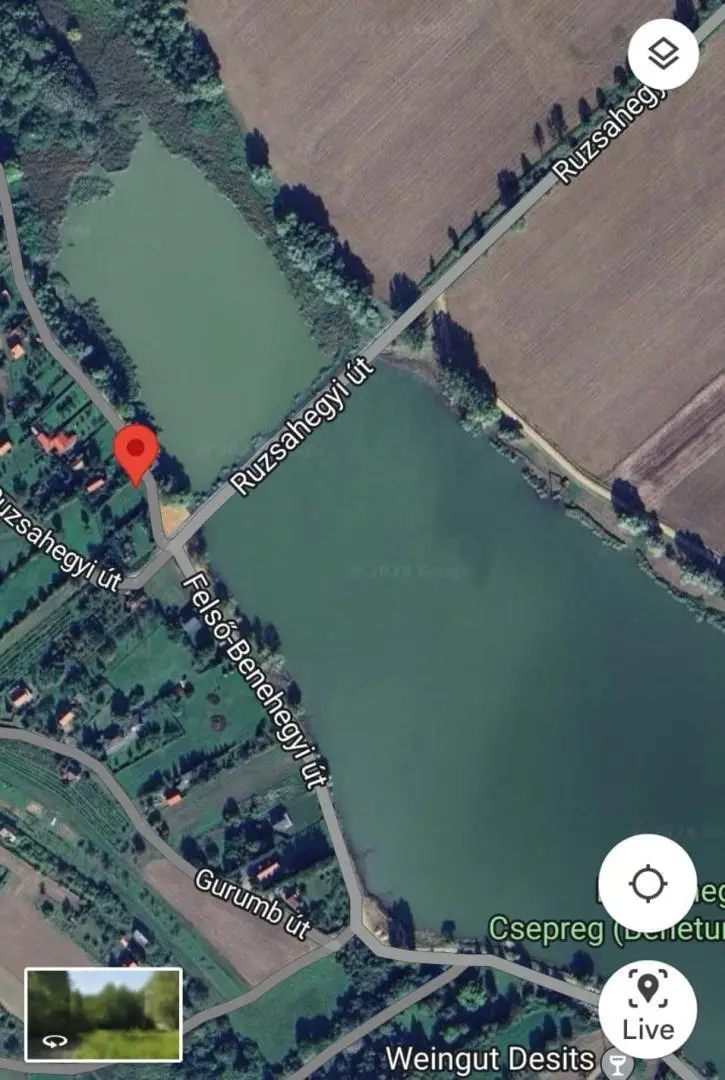This screenshot has height=1080, width=725.
Task: Tap the my location crosshair button
Action: pyautogui.click(x=648, y=884)
